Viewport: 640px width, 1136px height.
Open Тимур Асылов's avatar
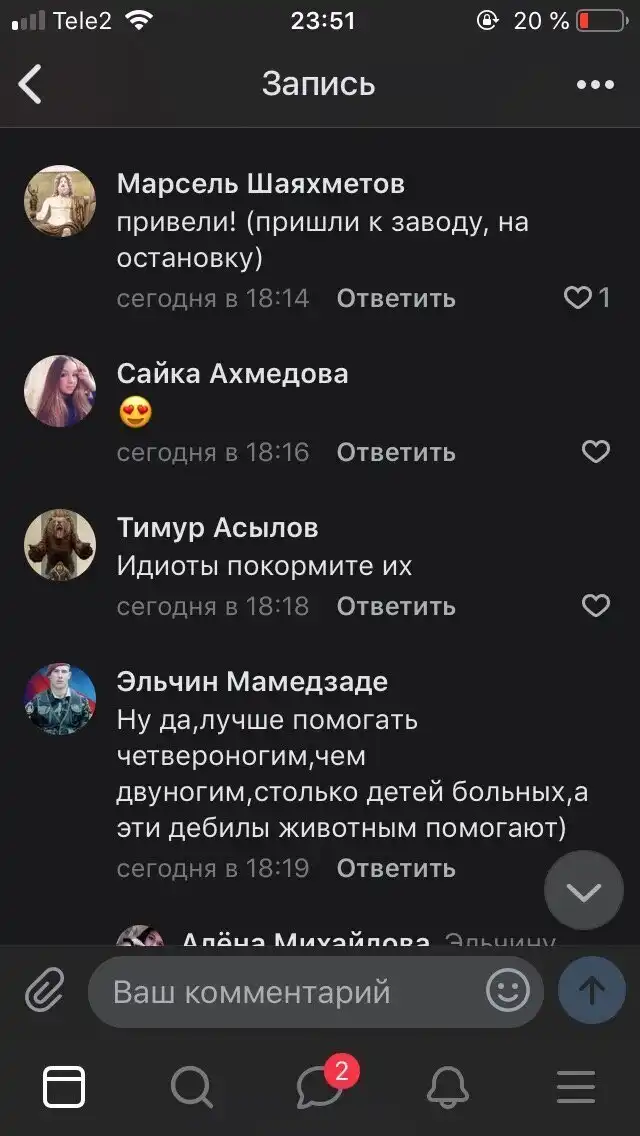(x=60, y=545)
